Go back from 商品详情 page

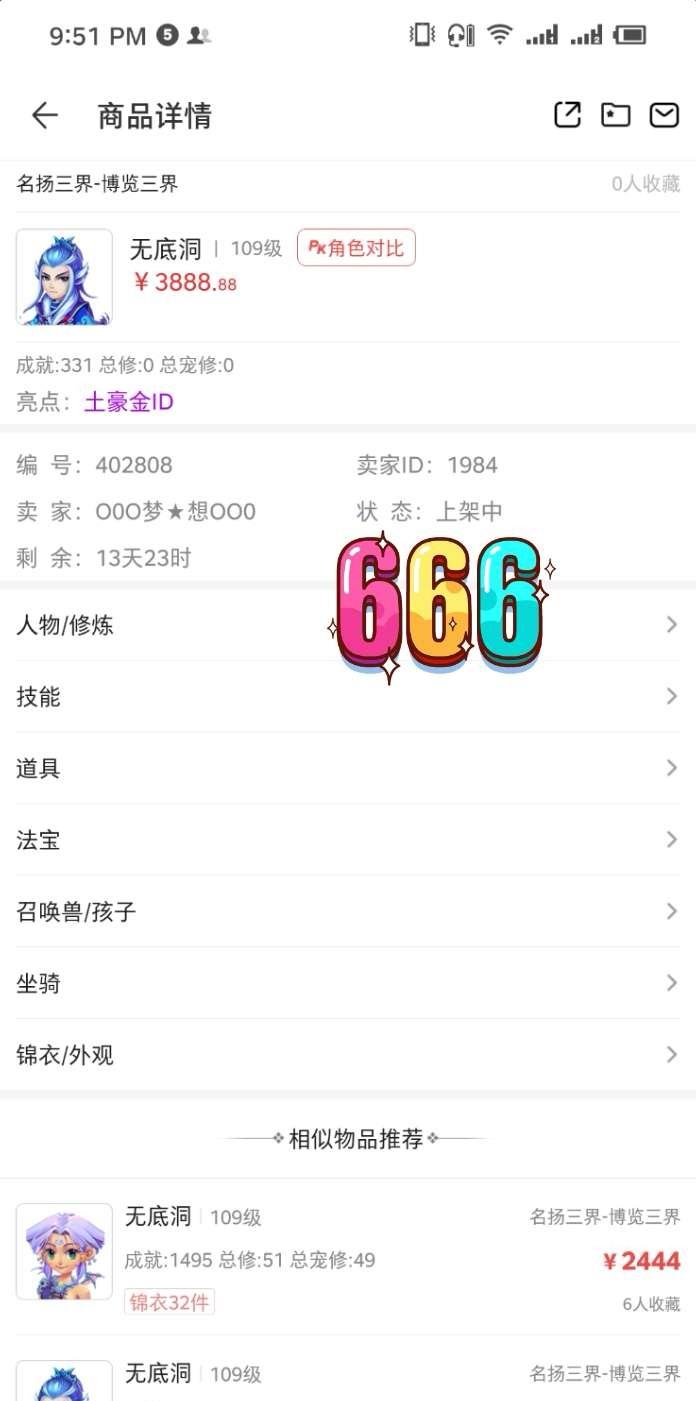click(x=45, y=116)
